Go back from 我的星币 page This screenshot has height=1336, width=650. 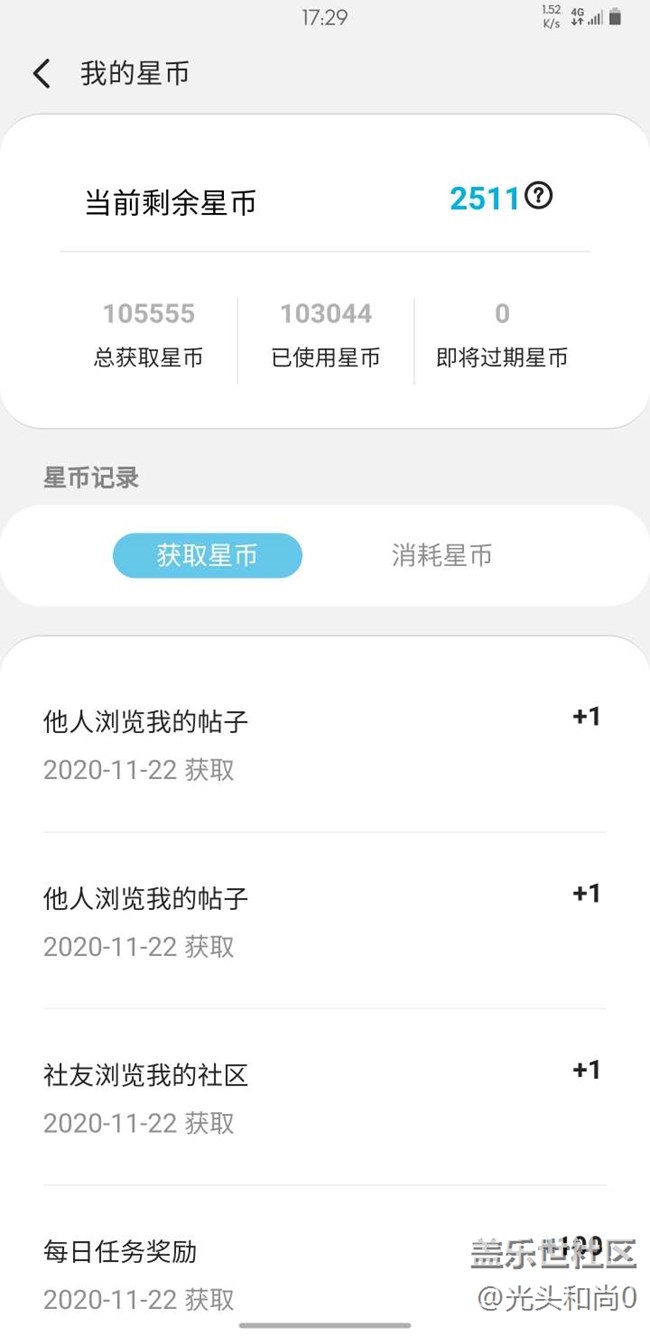coord(41,74)
